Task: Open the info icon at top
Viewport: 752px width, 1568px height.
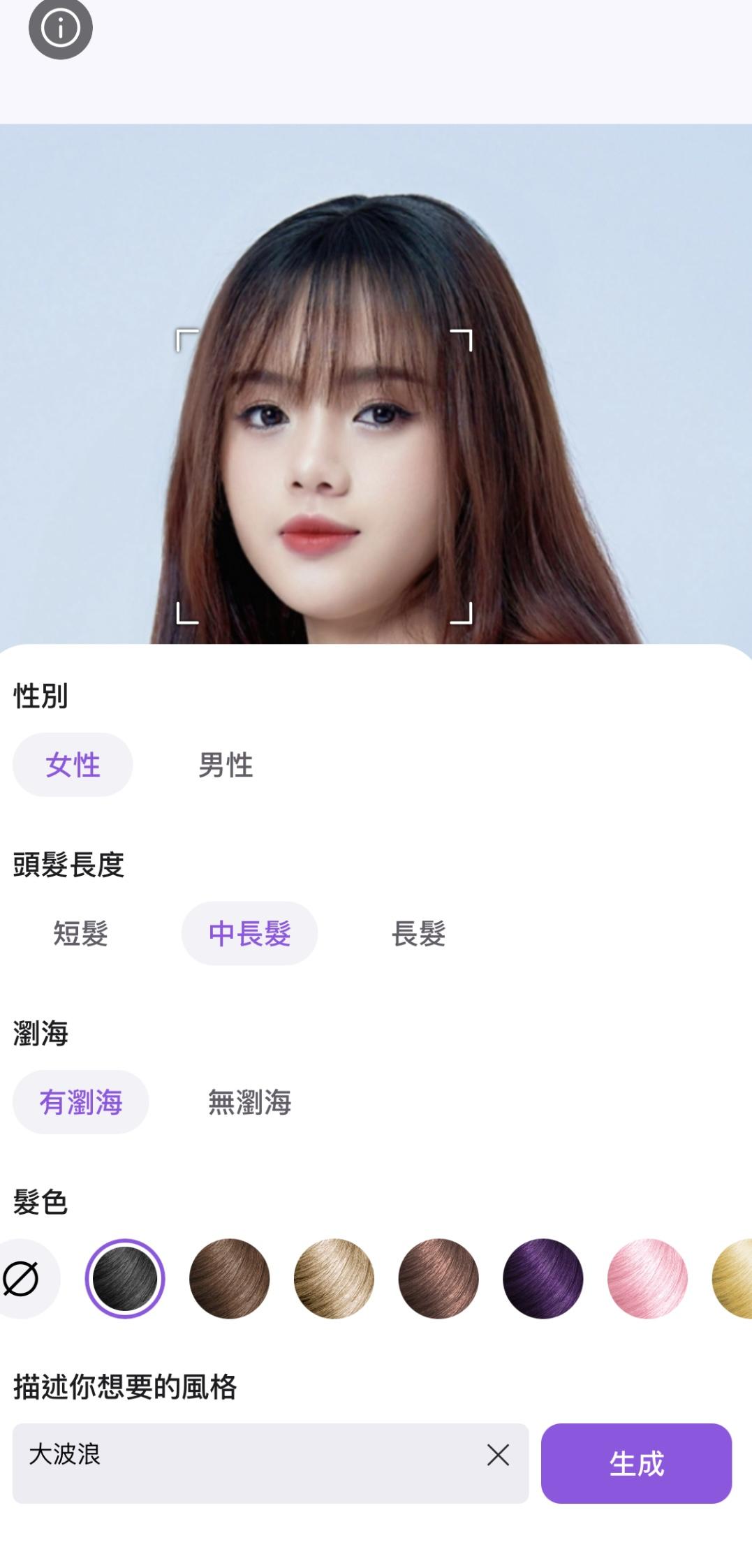Action: click(61, 29)
